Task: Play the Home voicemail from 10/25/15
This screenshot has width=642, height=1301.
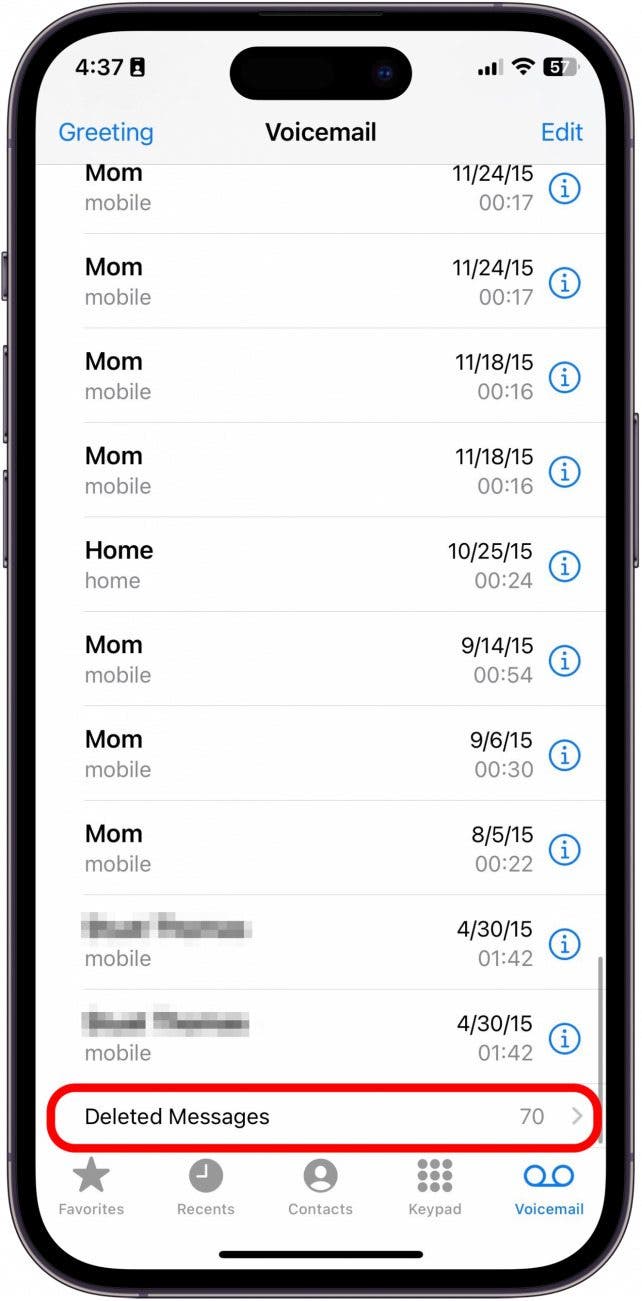Action: tap(300, 565)
